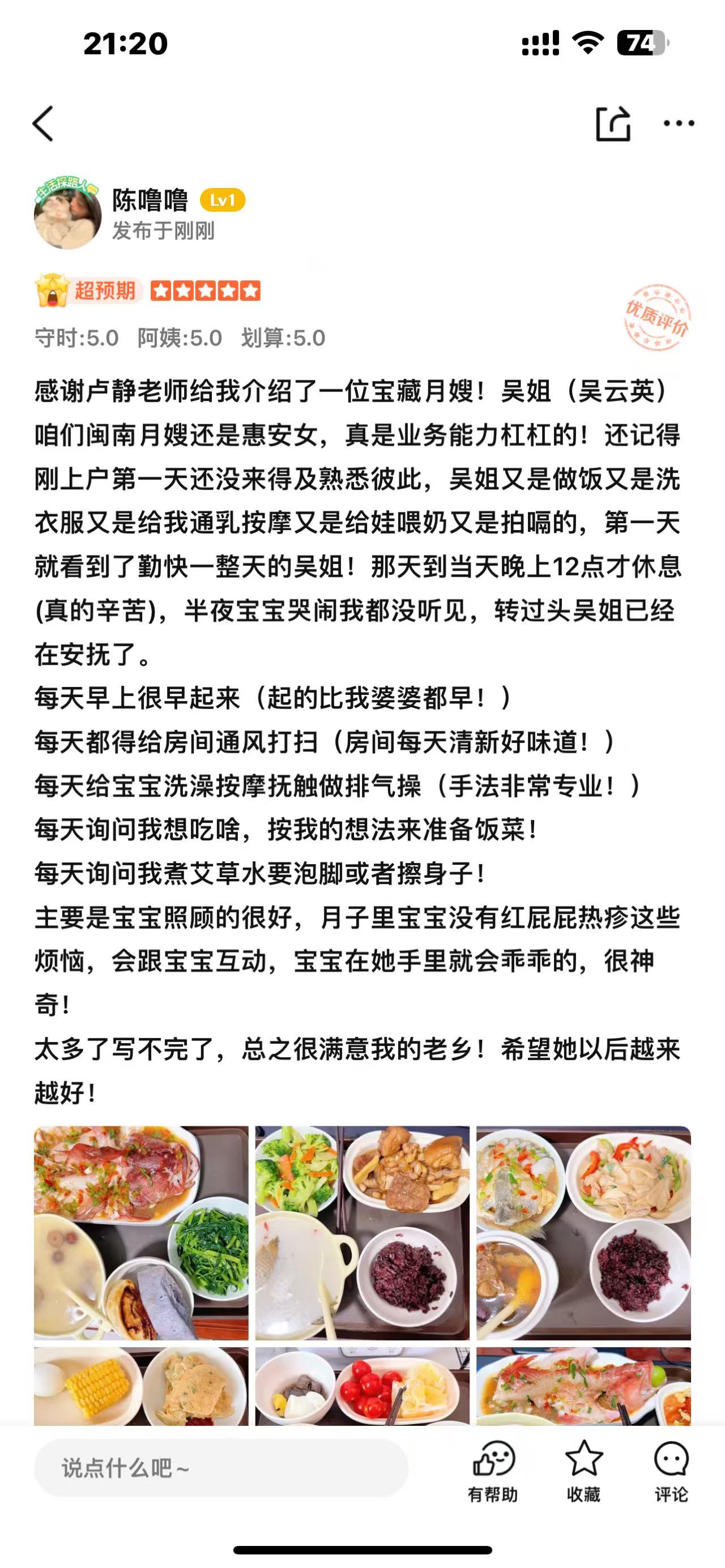This screenshot has width=725, height=1568.
Task: Mark the review as 有帮助
Action: (x=493, y=1471)
